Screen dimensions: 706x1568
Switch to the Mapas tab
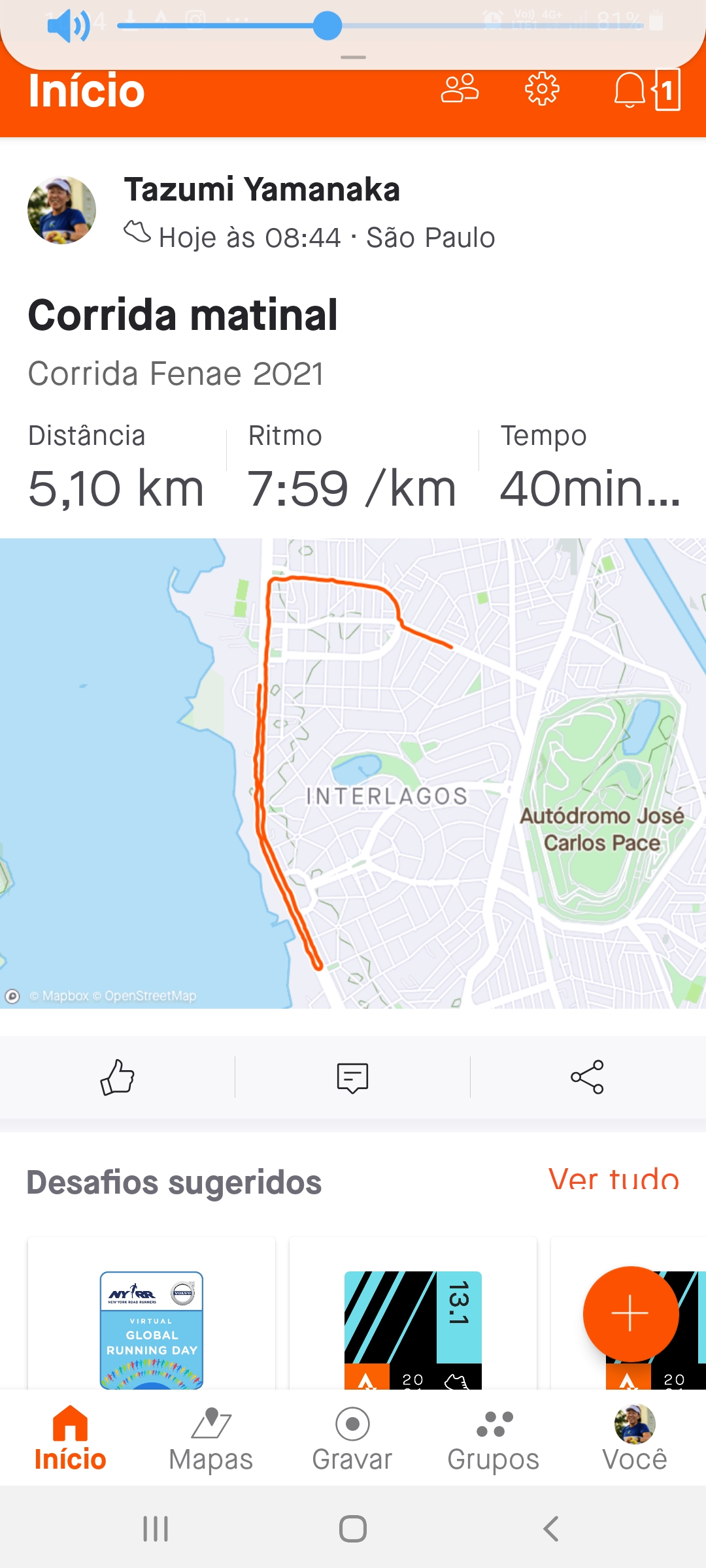pos(210,1440)
